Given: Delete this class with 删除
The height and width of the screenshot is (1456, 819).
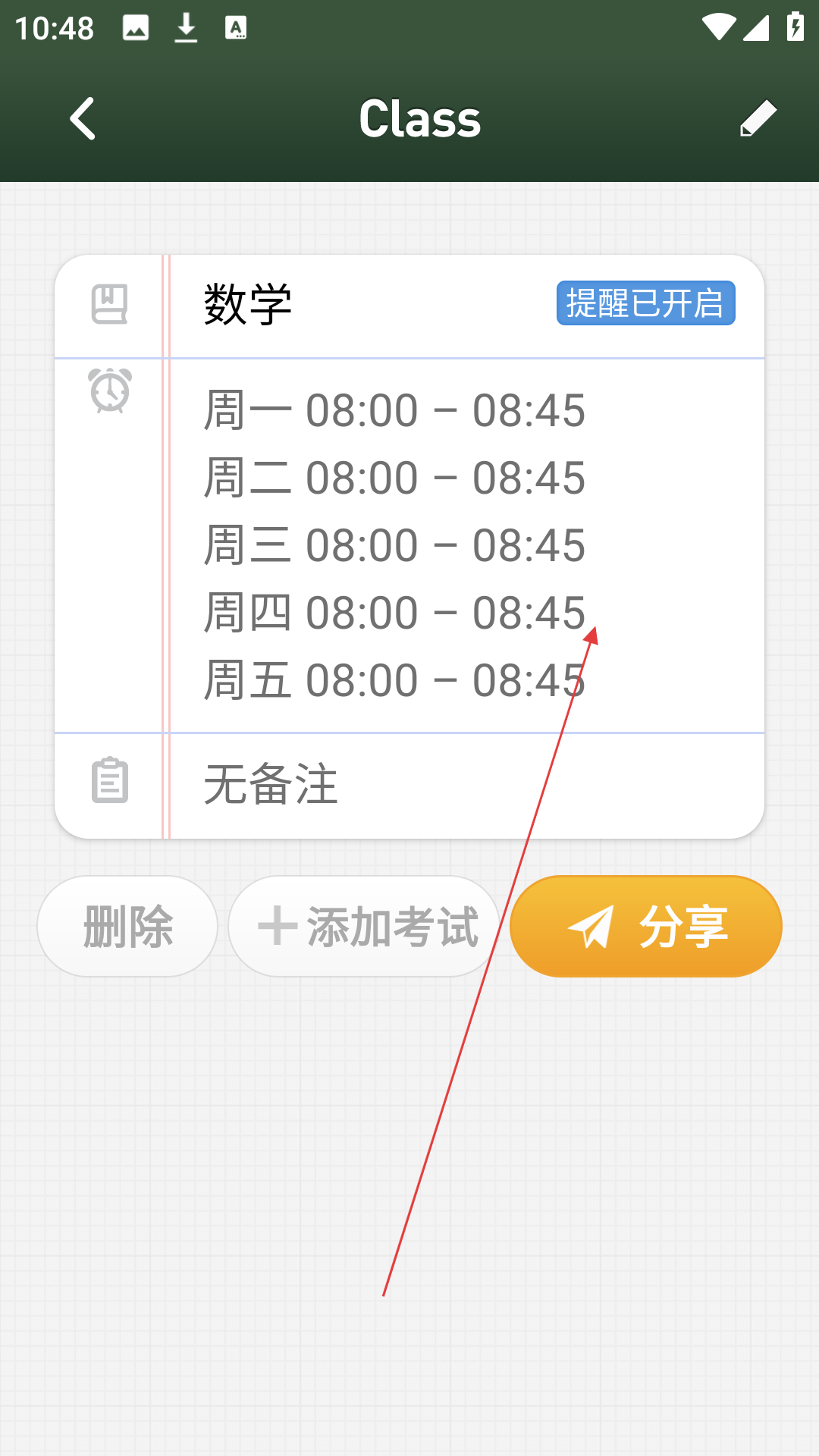Looking at the screenshot, I should [x=127, y=927].
